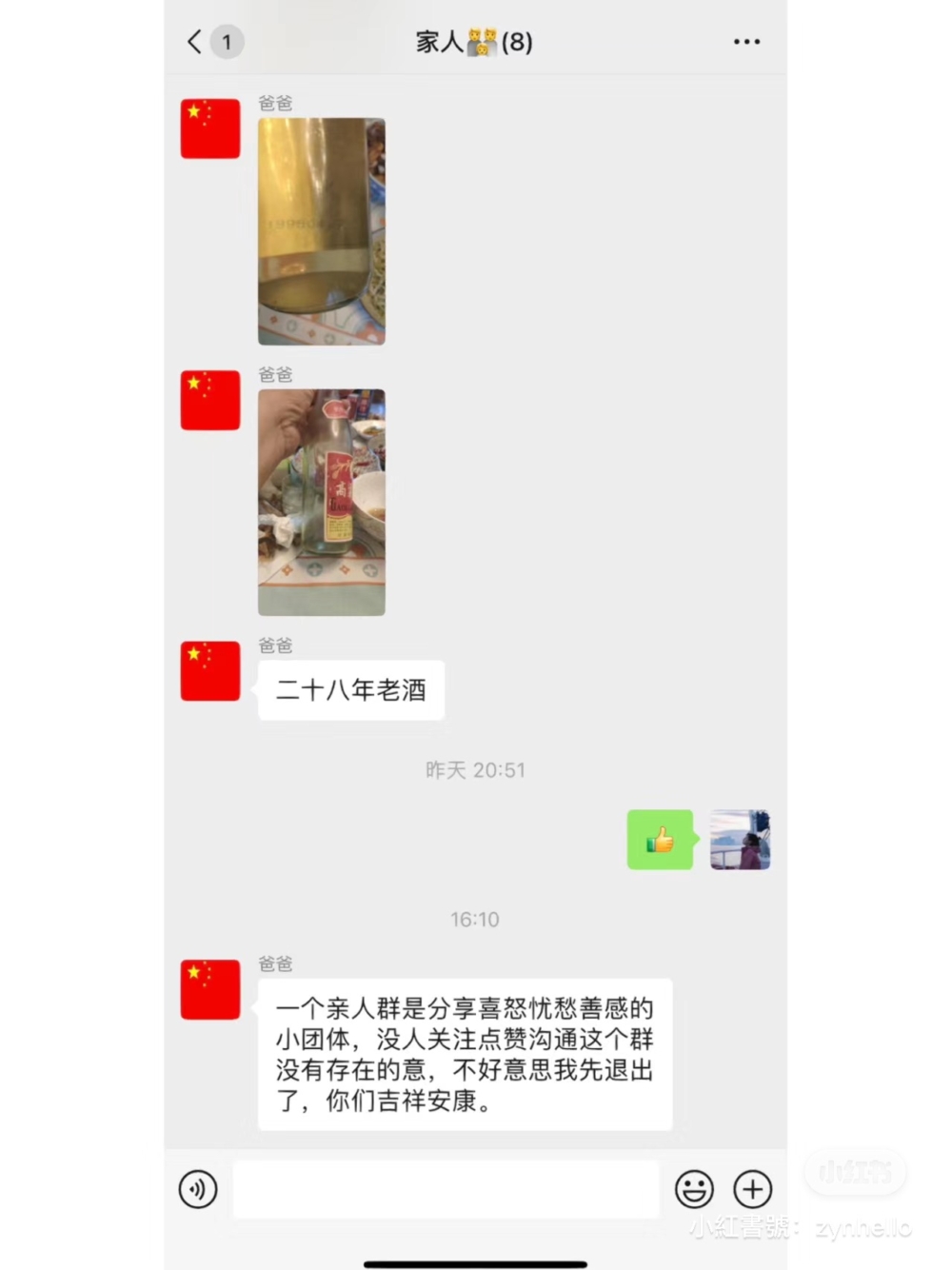Viewport: 952px width, 1270px height.
Task: Click the message text input field
Action: pyautogui.click(x=447, y=1189)
